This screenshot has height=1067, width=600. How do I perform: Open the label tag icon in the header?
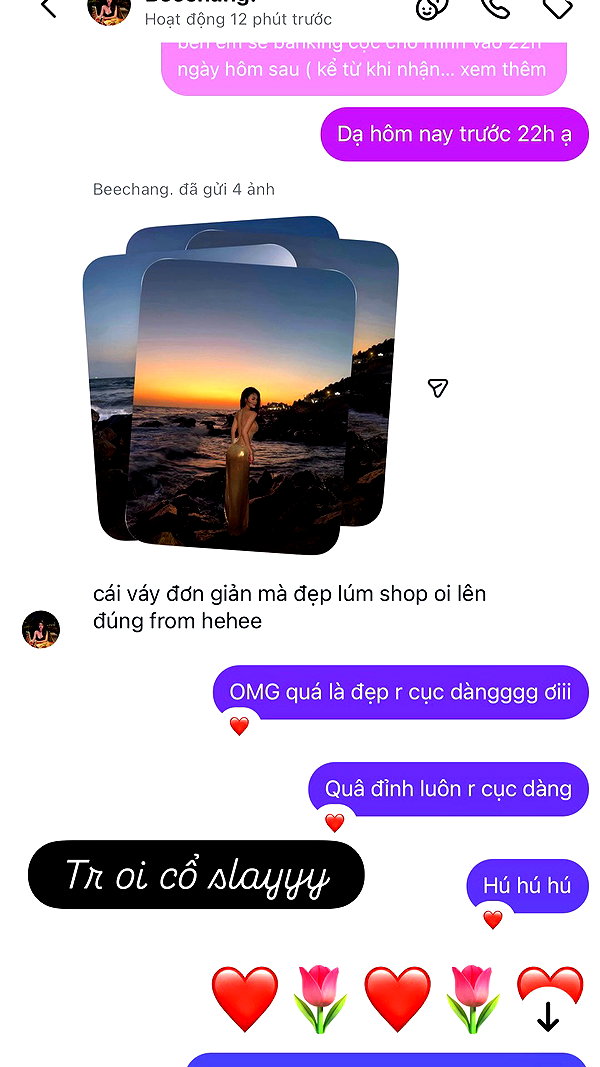(558, 7)
